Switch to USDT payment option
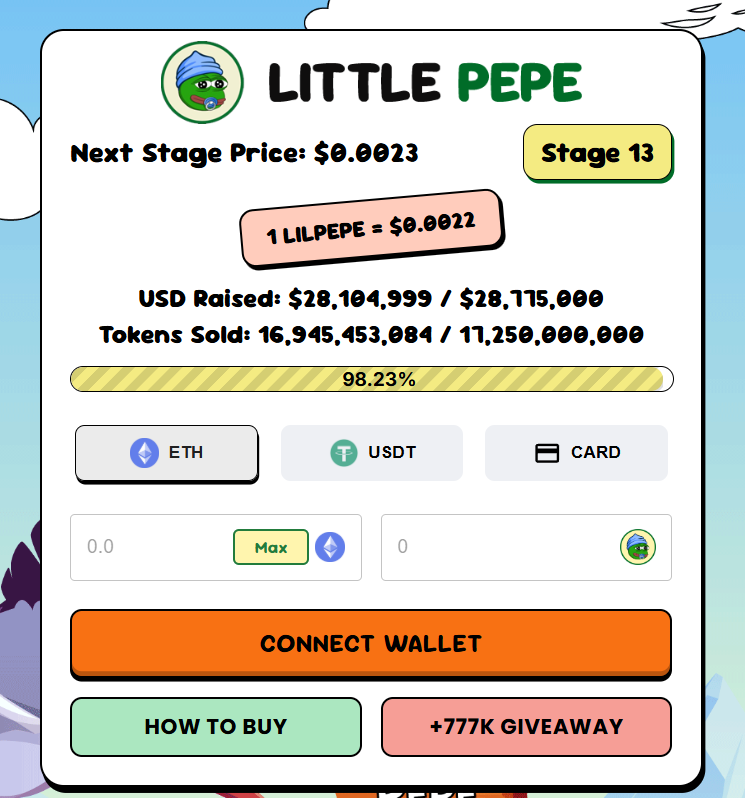 point(372,452)
